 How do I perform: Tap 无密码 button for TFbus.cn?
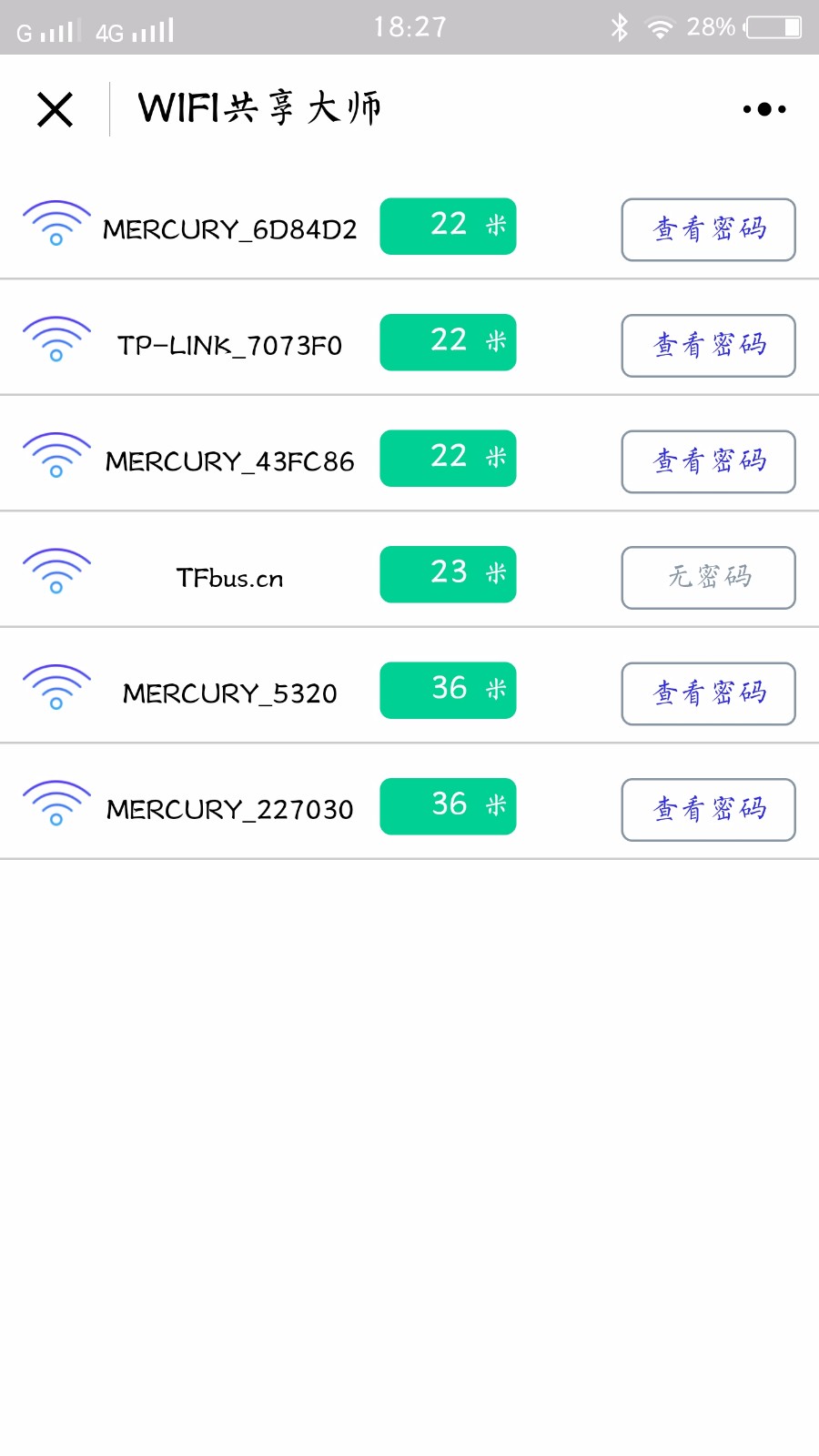click(708, 578)
